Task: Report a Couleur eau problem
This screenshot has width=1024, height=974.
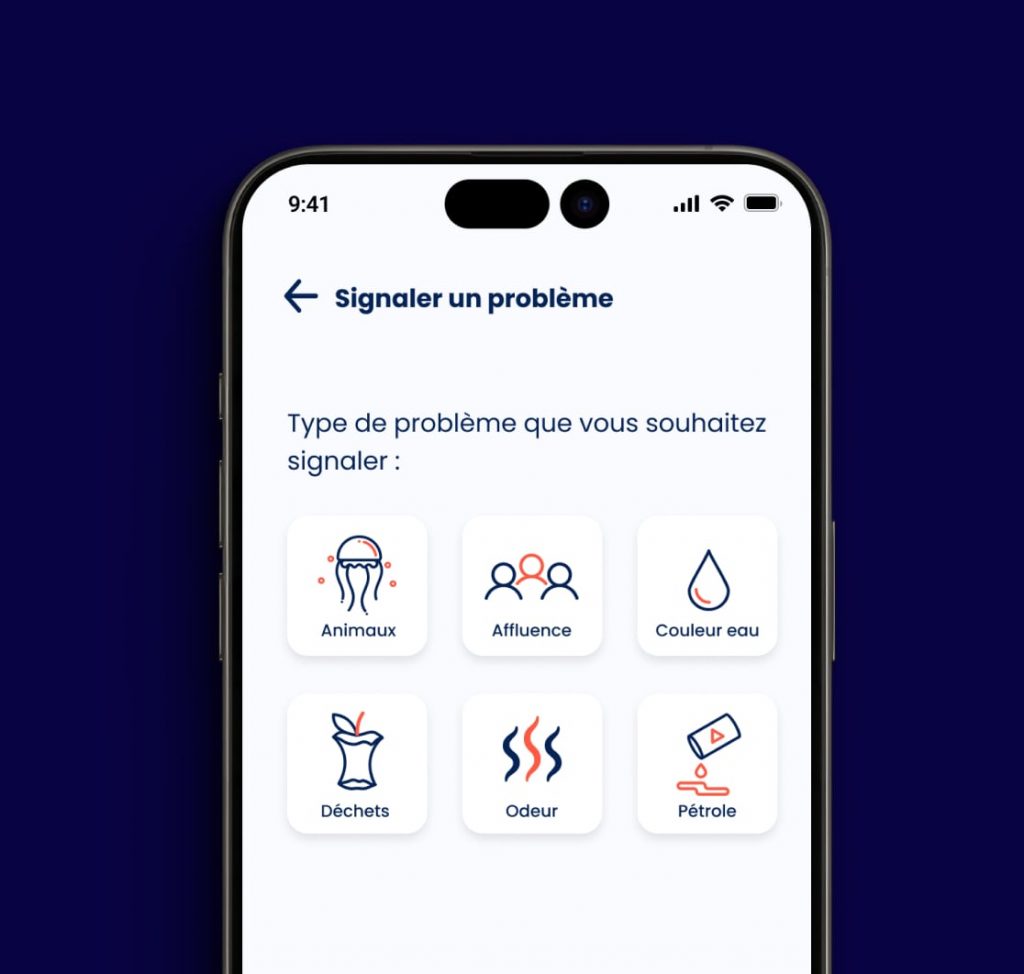Action: pyautogui.click(x=707, y=586)
